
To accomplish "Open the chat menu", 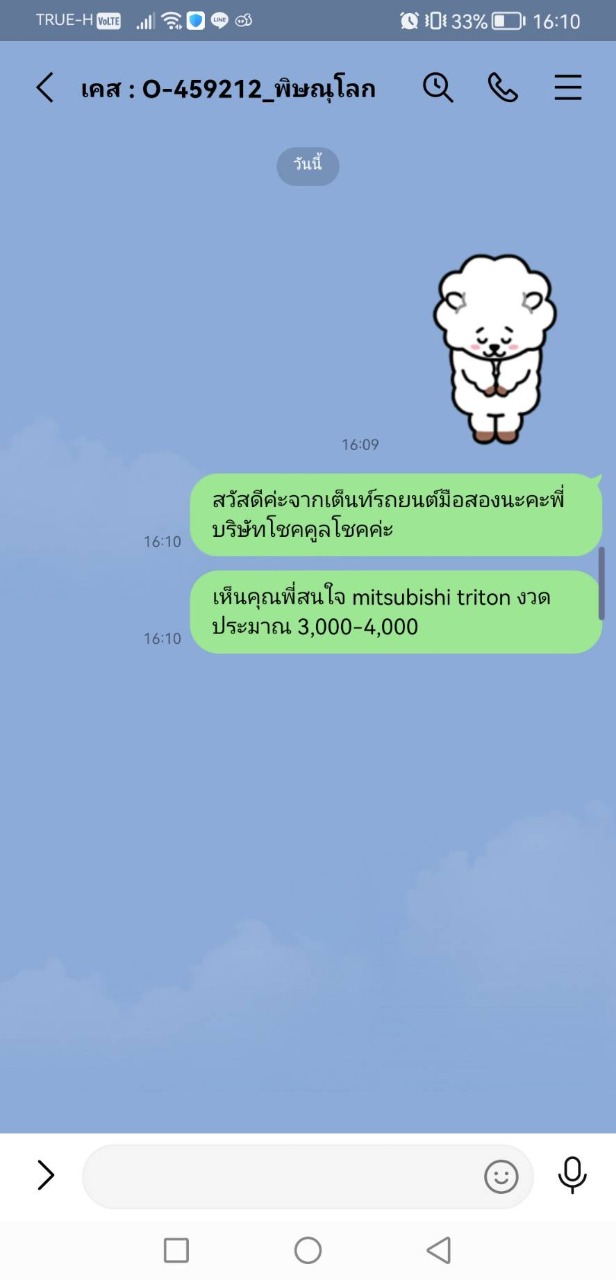I will pyautogui.click(x=567, y=88).
